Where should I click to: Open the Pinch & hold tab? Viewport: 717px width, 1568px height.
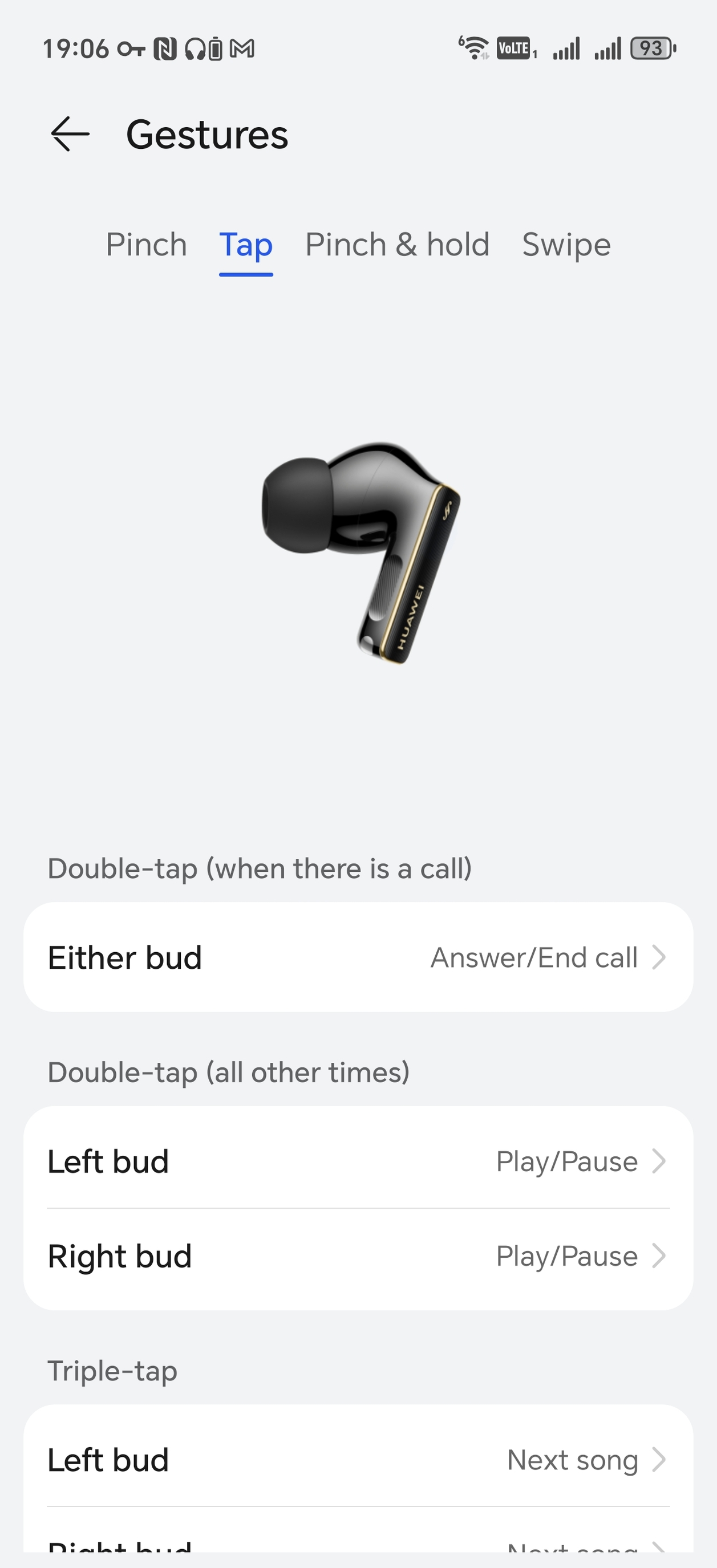click(397, 245)
